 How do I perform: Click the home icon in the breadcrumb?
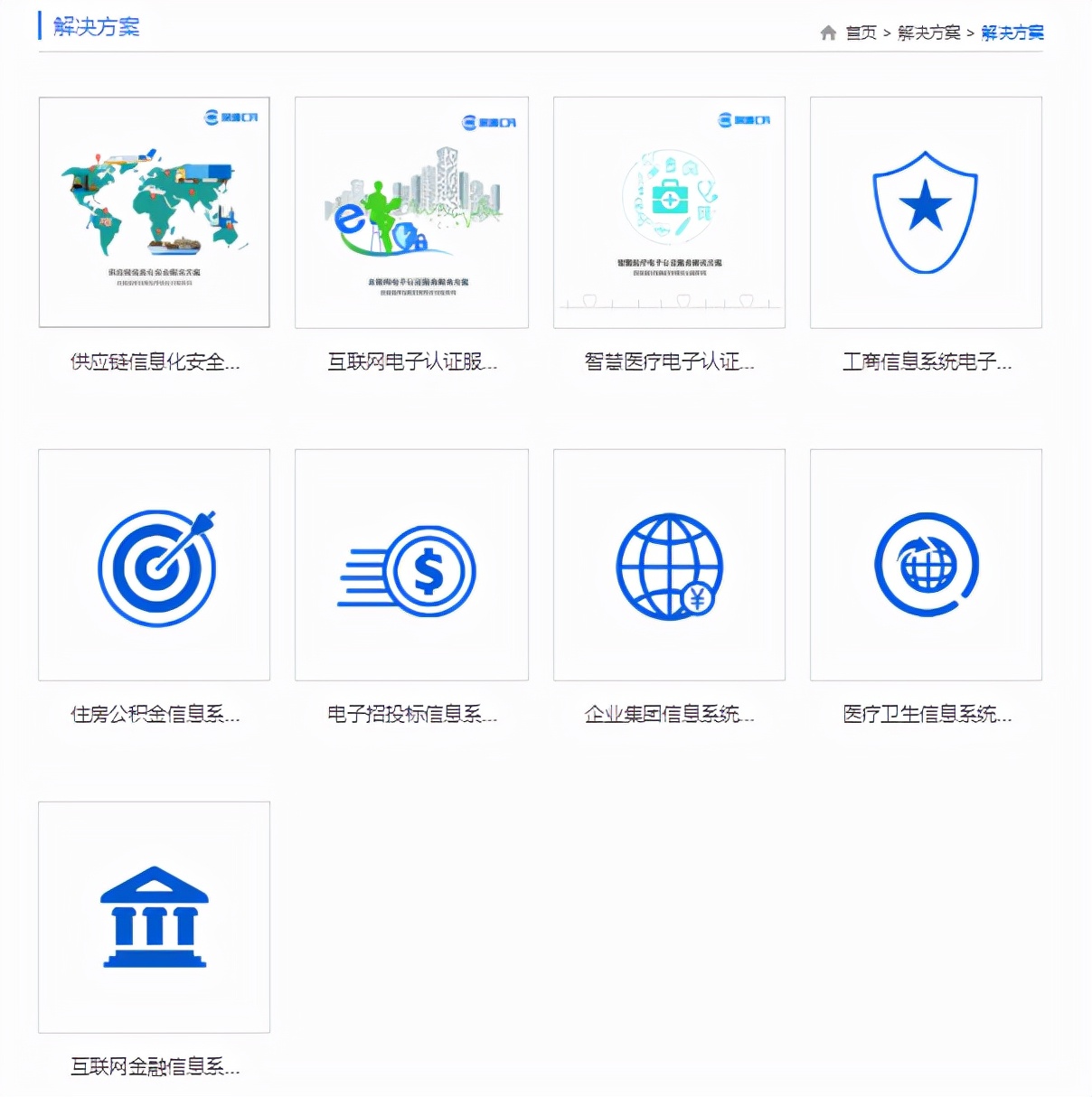point(827,33)
